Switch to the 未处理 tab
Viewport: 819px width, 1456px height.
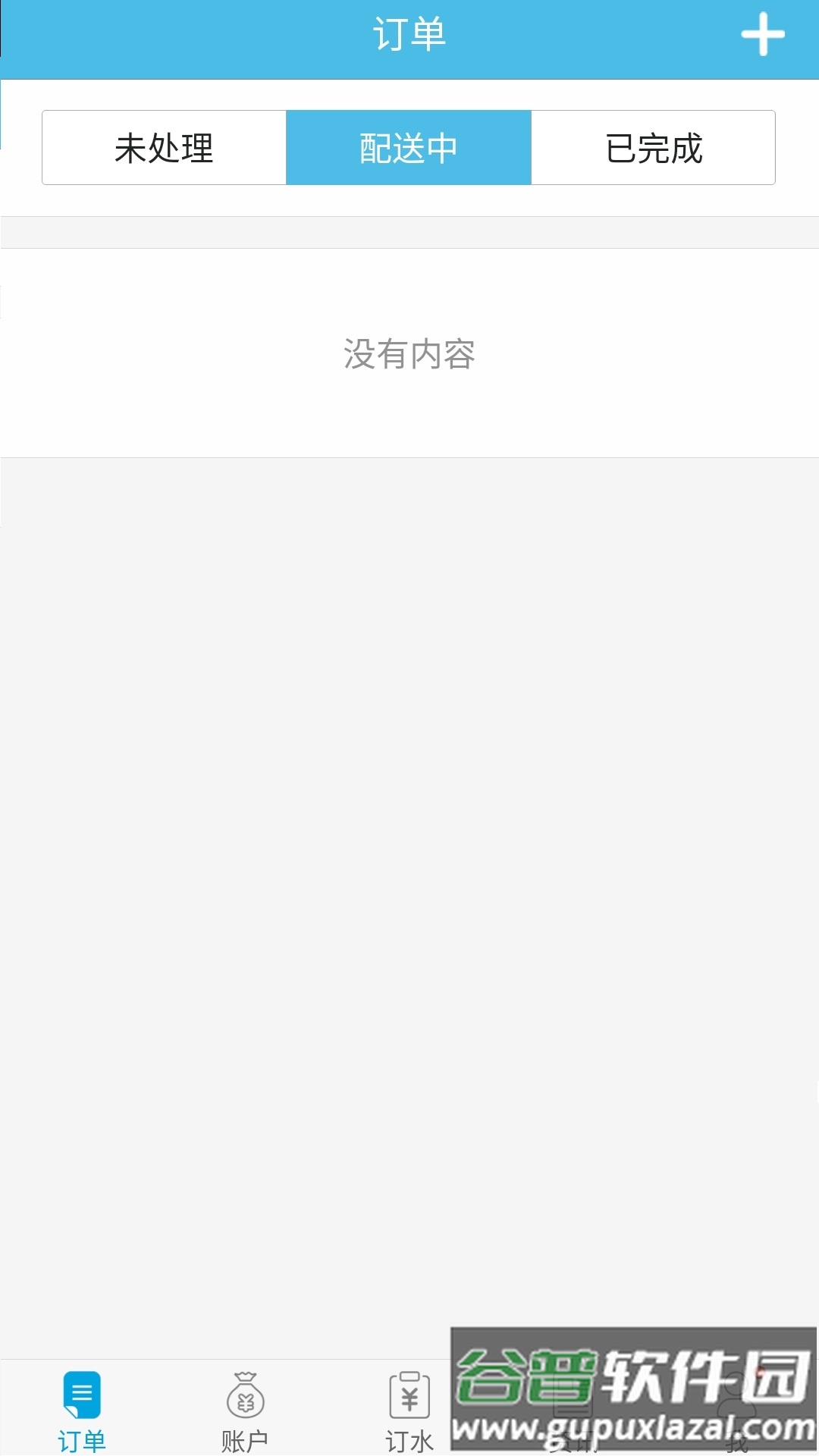pos(163,147)
